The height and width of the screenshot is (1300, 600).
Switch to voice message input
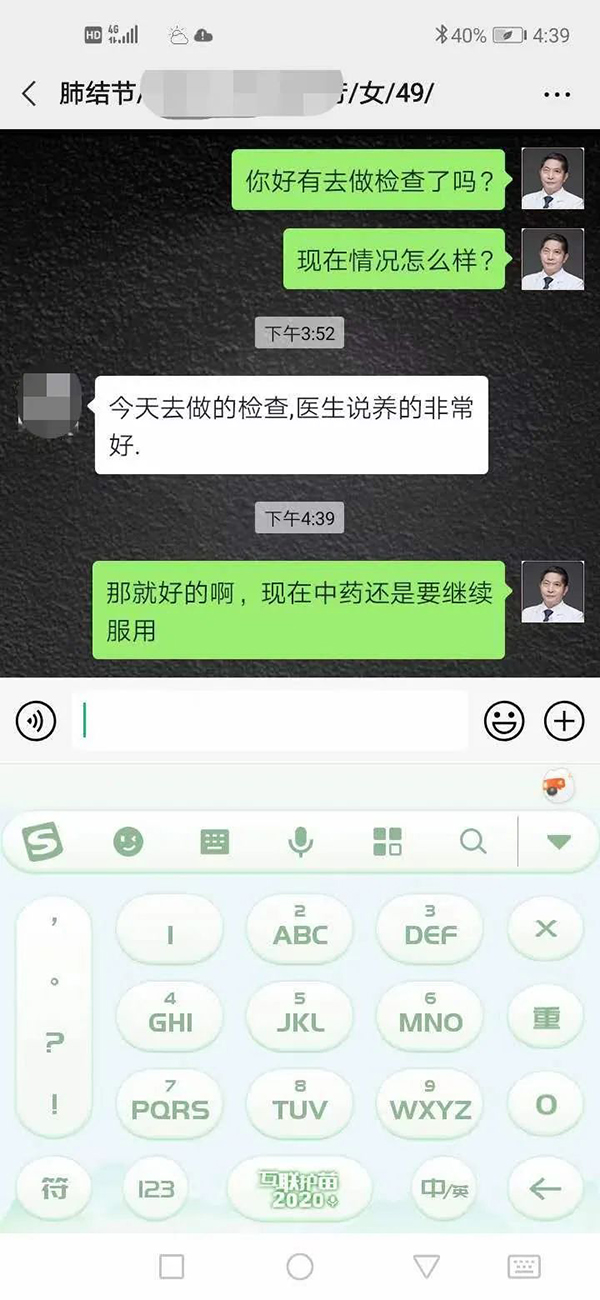pyautogui.click(x=36, y=720)
